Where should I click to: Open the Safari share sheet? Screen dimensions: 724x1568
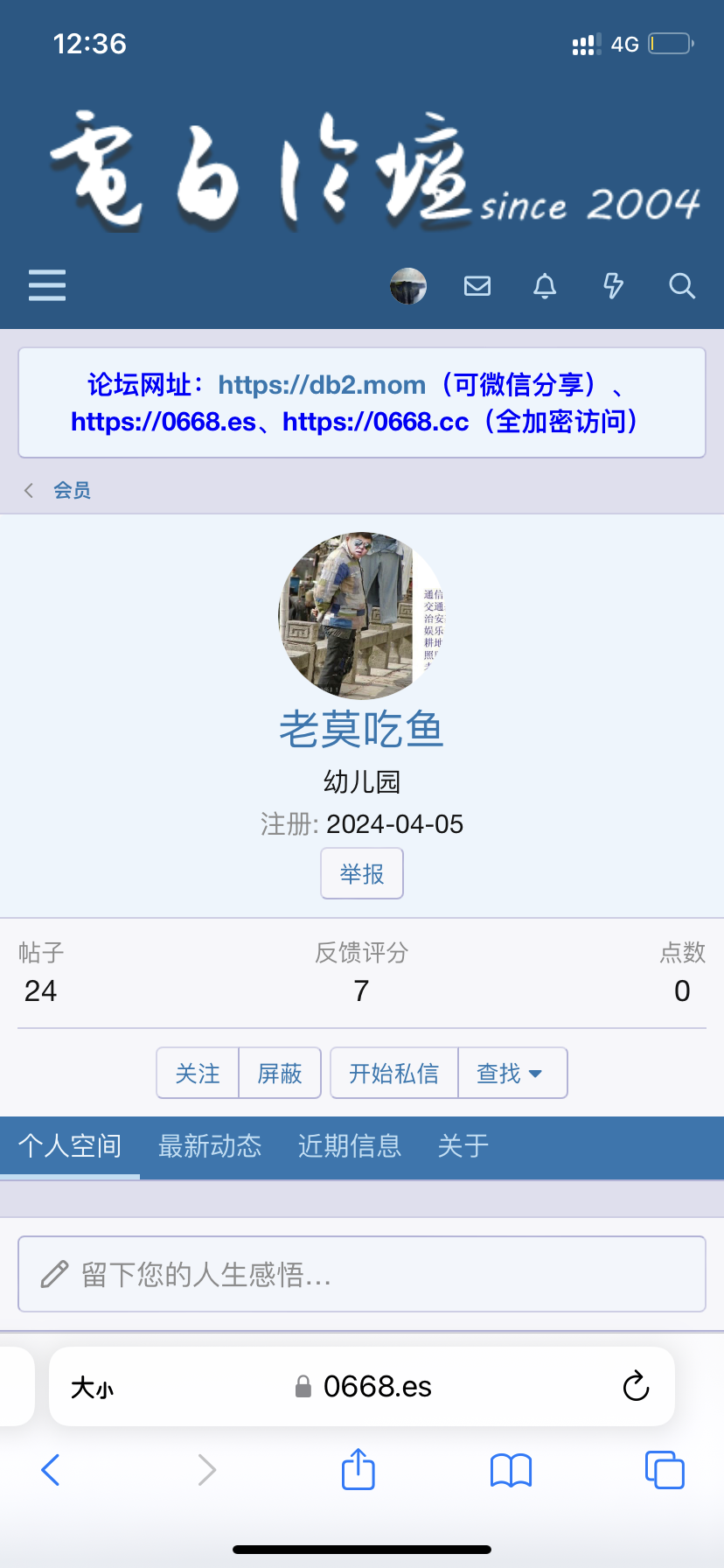point(358,1470)
